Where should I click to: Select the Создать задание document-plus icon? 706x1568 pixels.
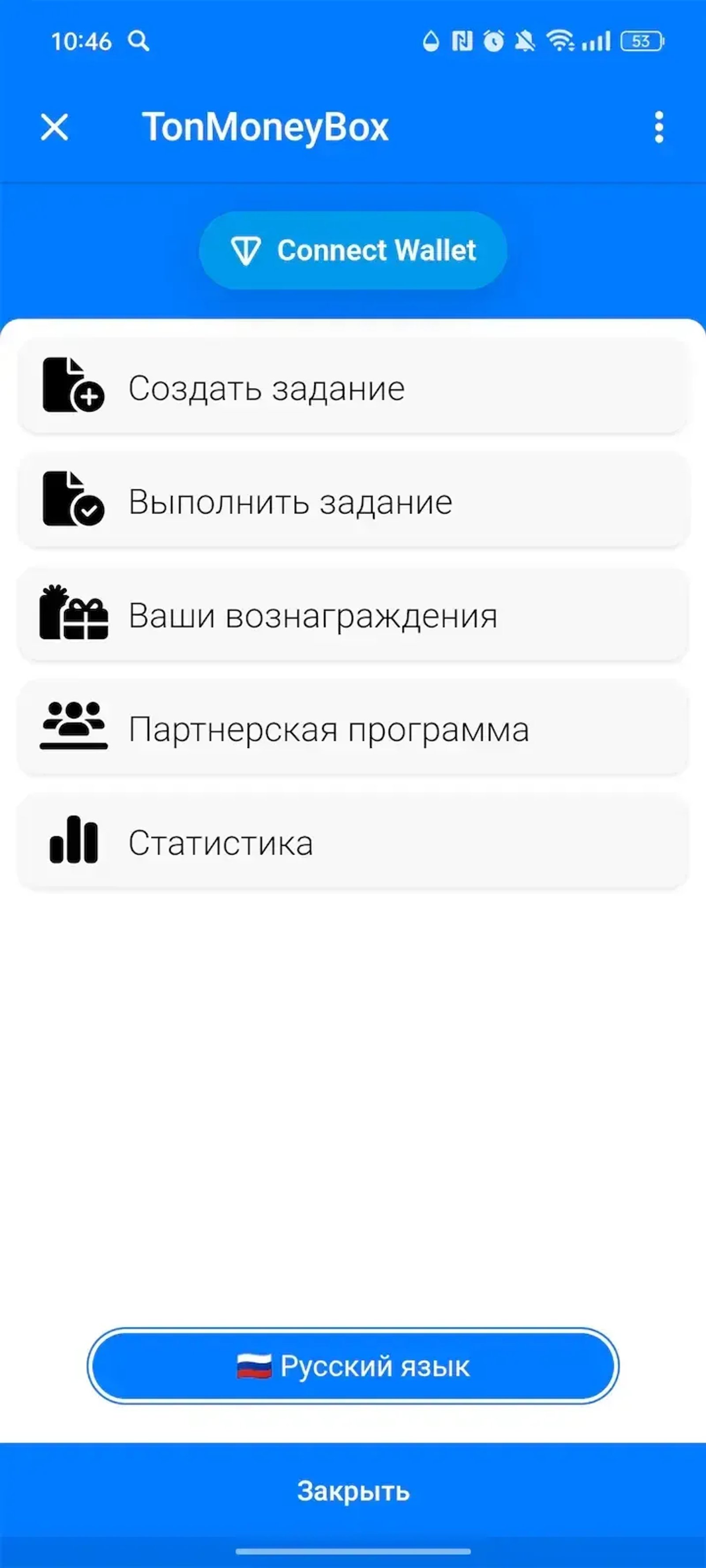(x=73, y=385)
